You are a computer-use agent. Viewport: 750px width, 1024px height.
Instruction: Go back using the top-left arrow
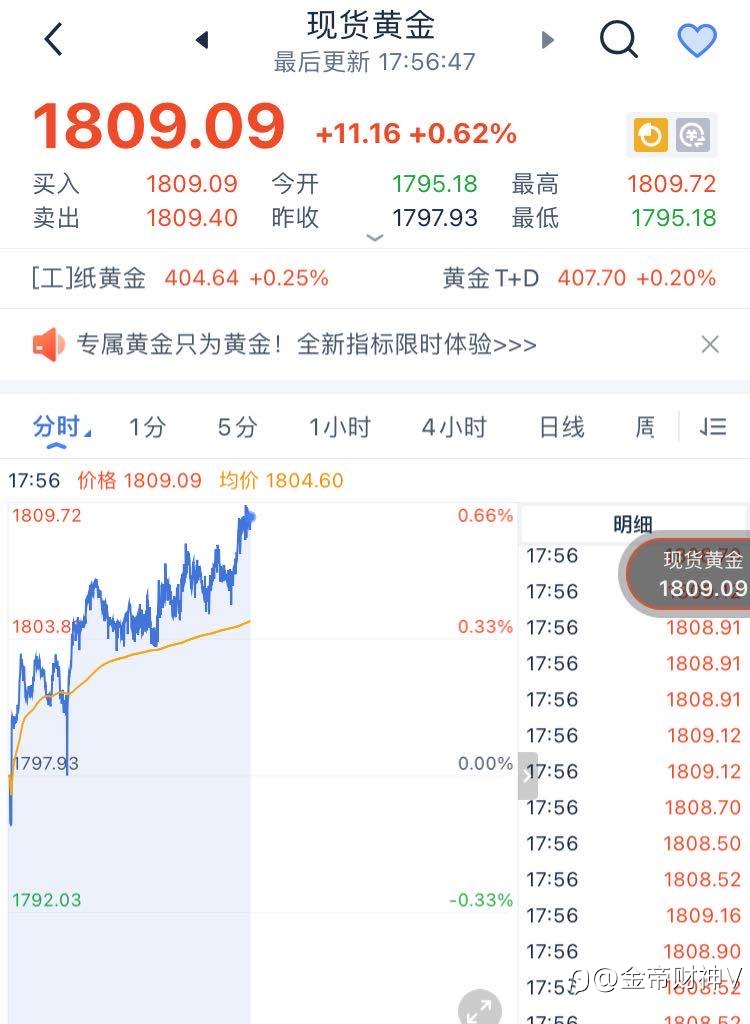coord(54,39)
